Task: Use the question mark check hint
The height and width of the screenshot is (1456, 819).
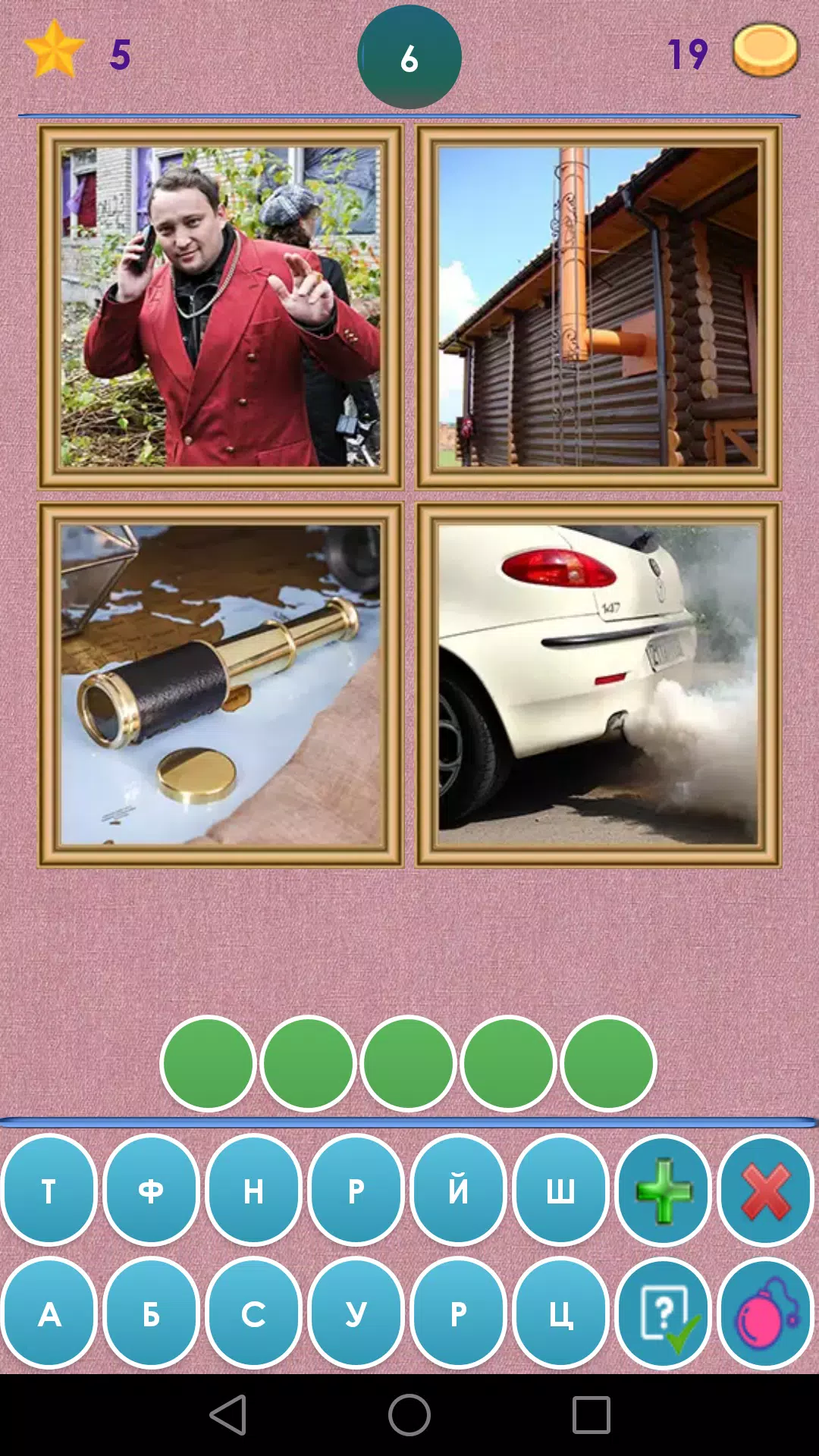Action: (664, 1313)
